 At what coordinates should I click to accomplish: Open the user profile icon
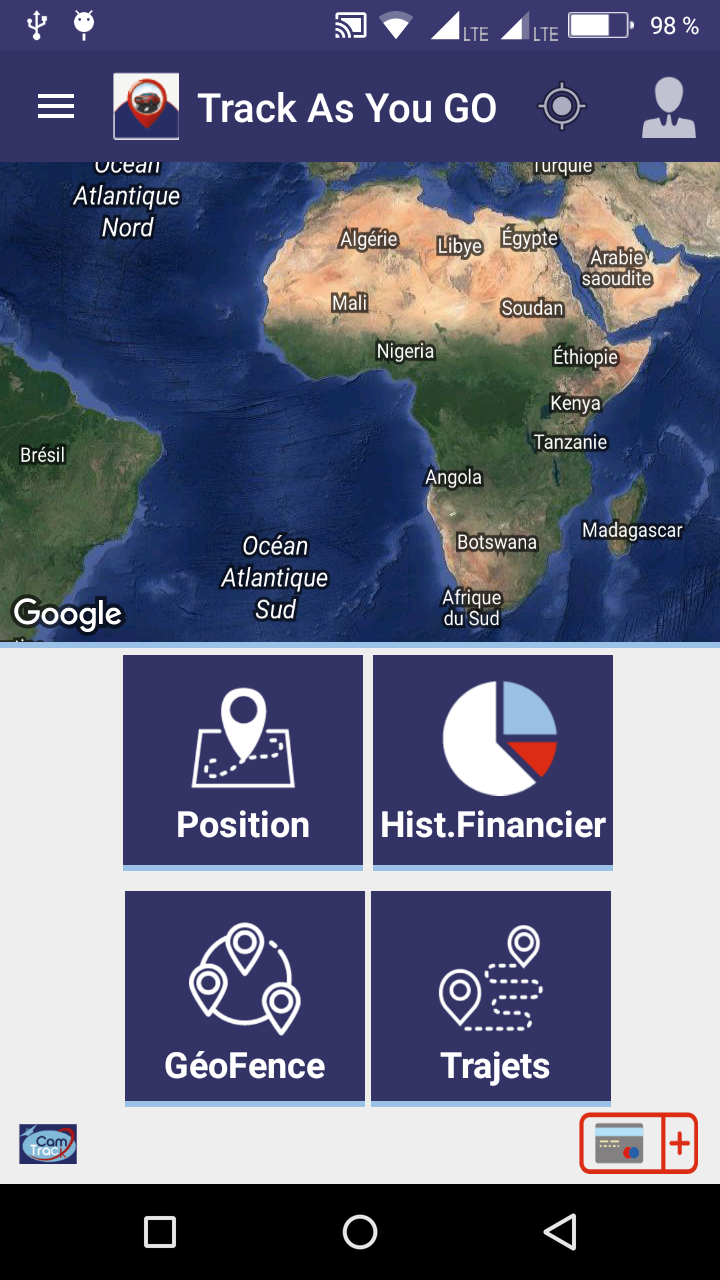pyautogui.click(x=668, y=107)
